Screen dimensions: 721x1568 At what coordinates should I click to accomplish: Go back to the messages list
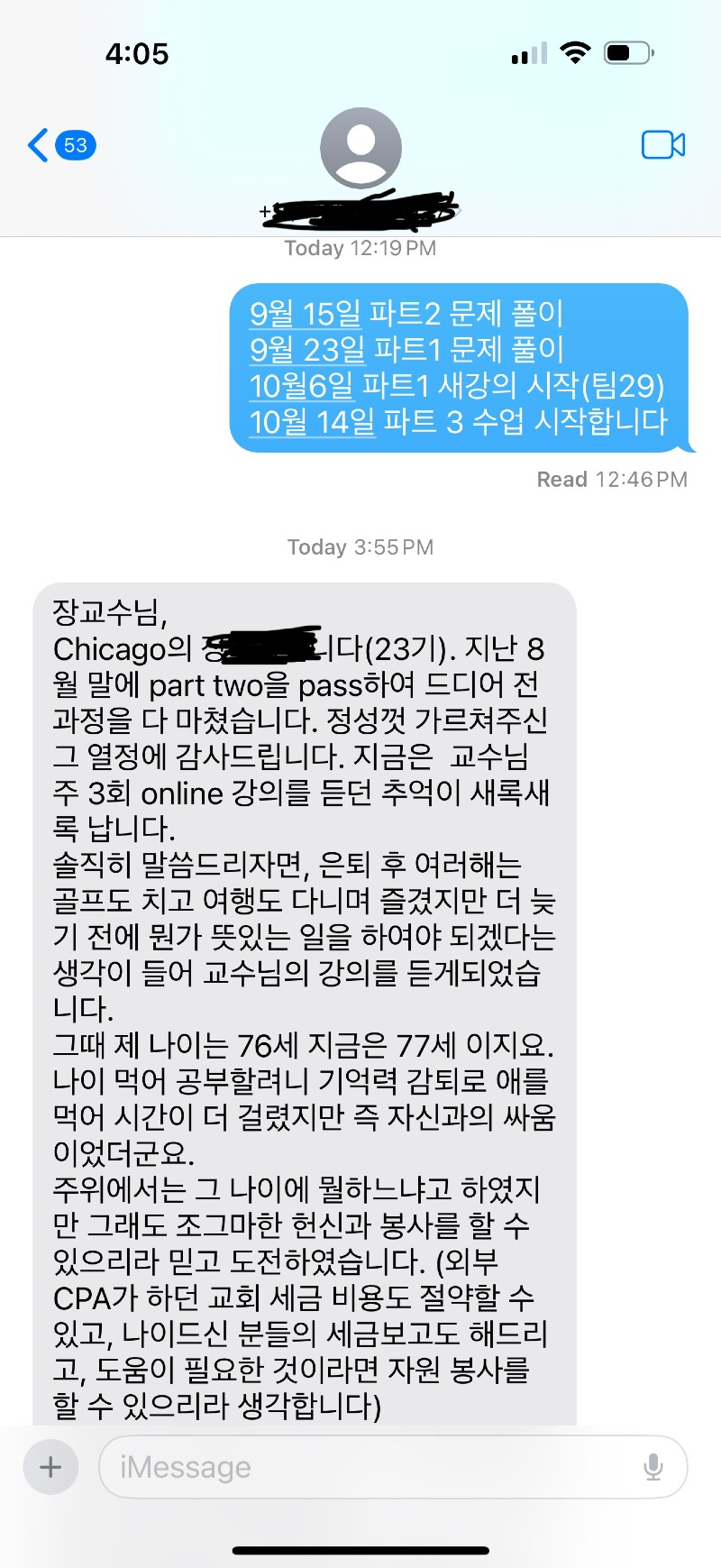60,145
